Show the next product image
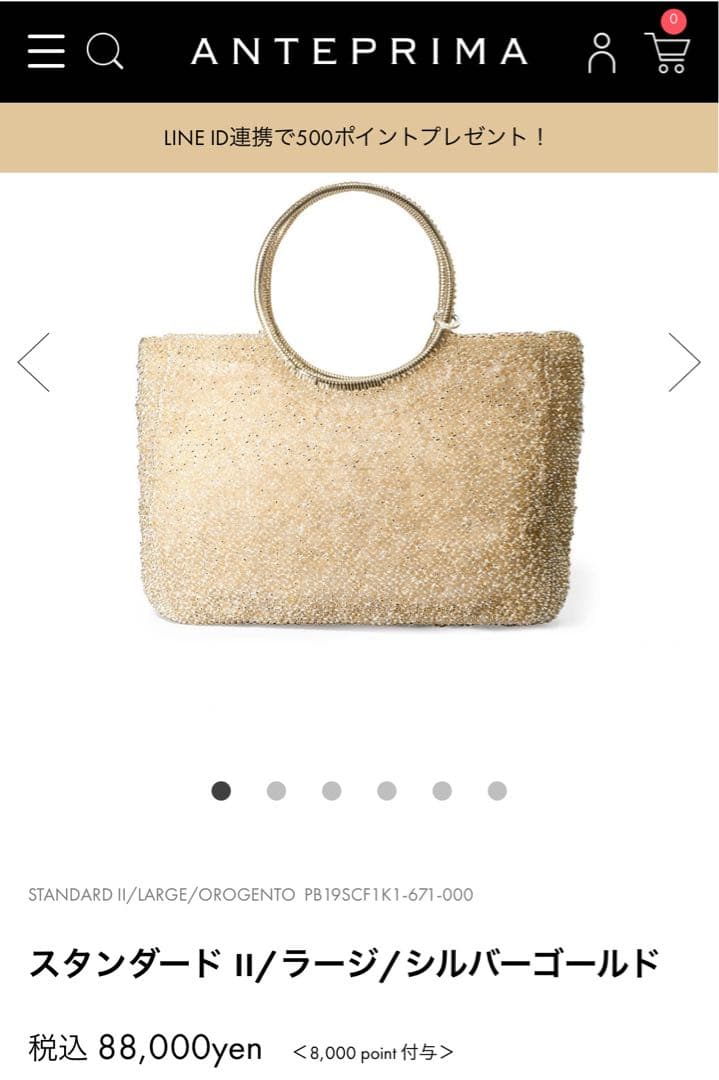 tap(684, 362)
